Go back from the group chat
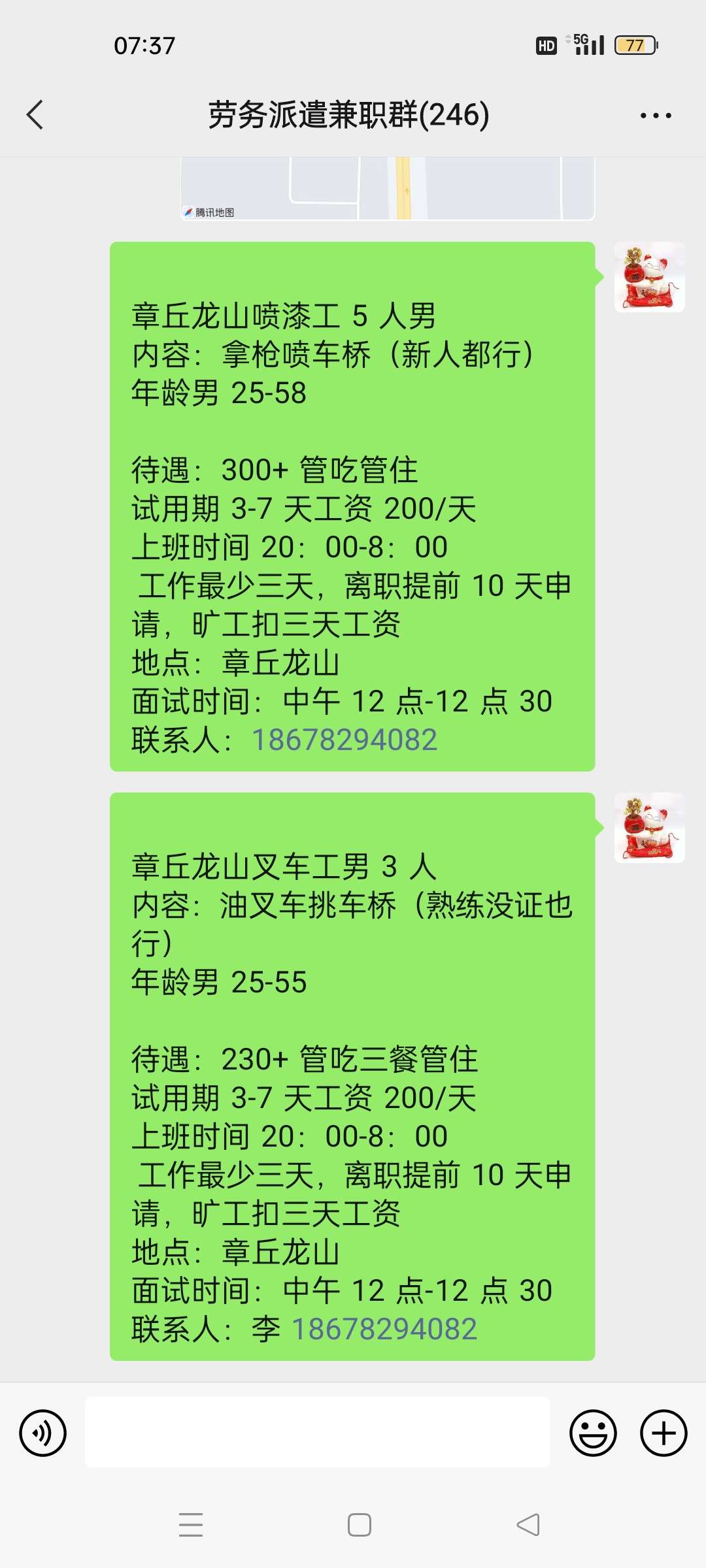Viewport: 706px width, 1568px height. (x=35, y=115)
